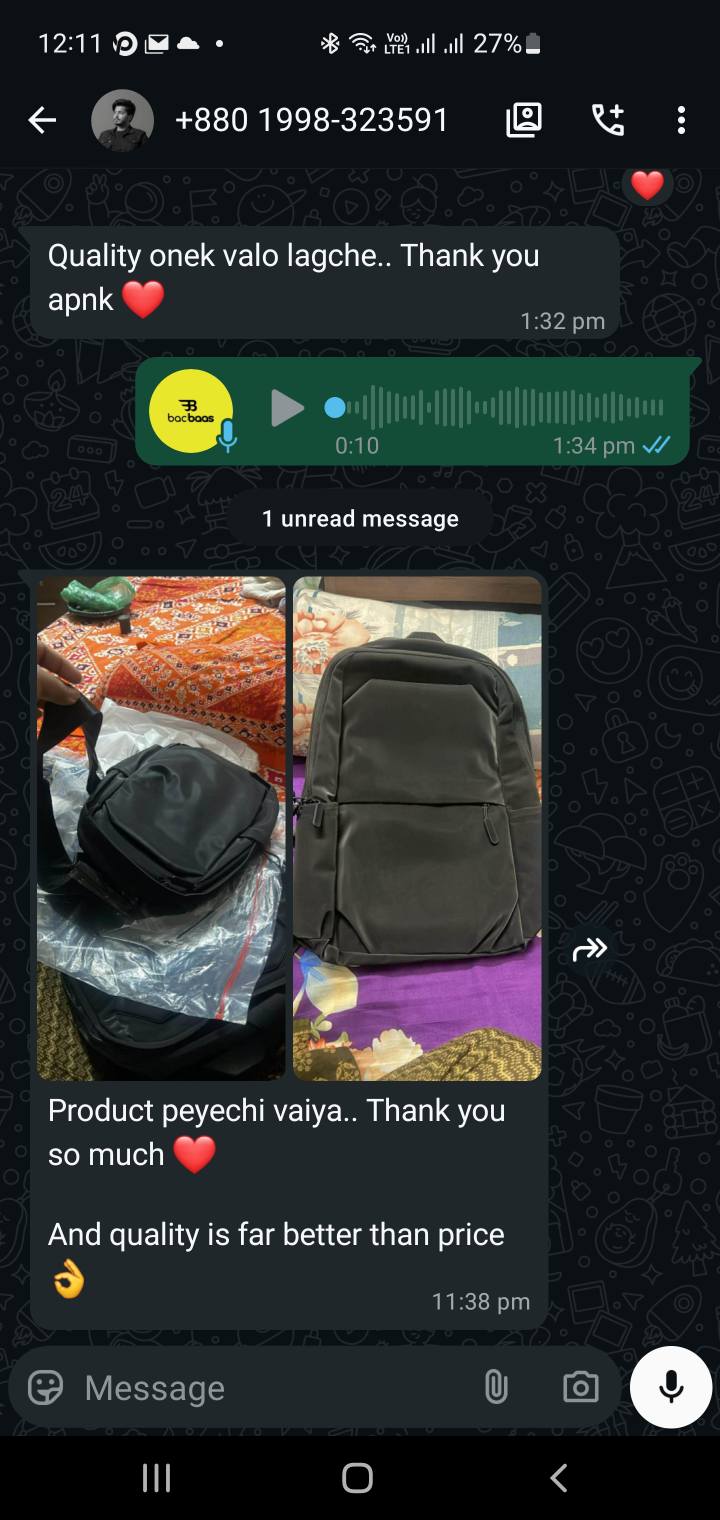Open the overflow menu
Viewport: 720px width, 1520px height.
[681, 121]
